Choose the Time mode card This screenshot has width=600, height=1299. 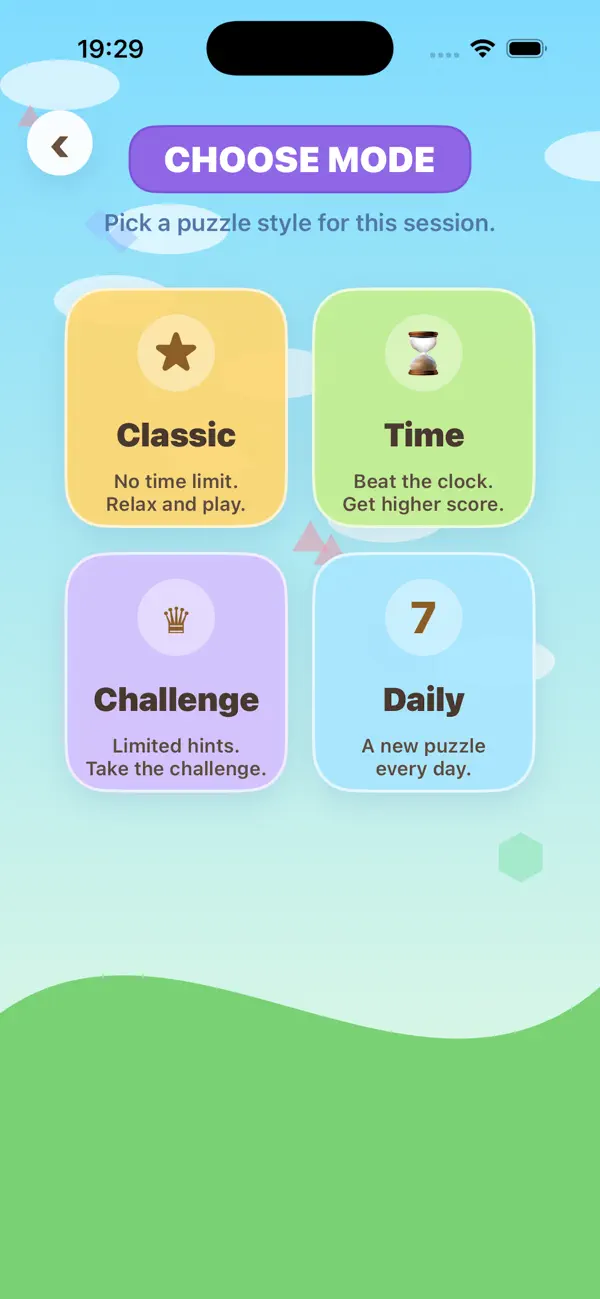point(424,408)
